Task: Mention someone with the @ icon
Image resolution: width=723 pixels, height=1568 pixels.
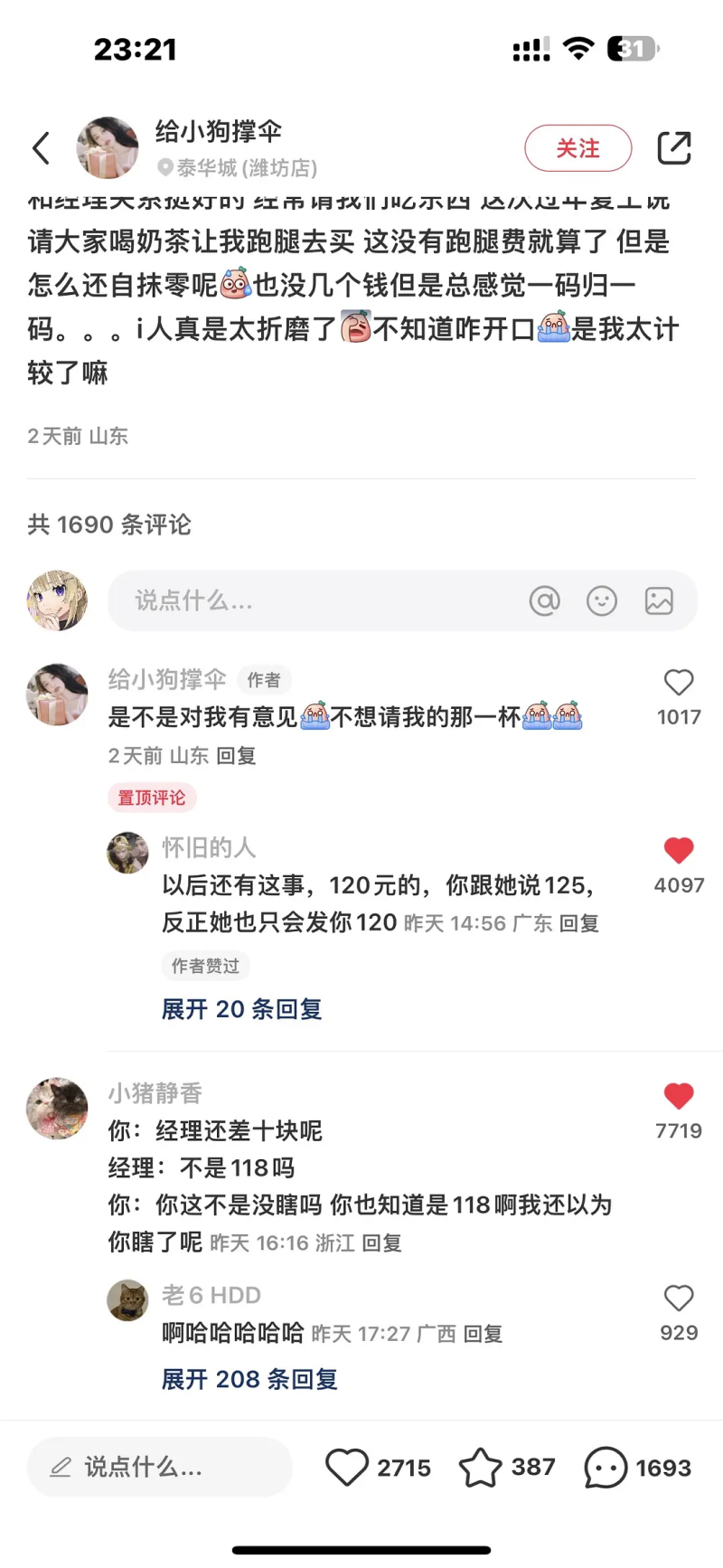Action: pyautogui.click(x=544, y=600)
